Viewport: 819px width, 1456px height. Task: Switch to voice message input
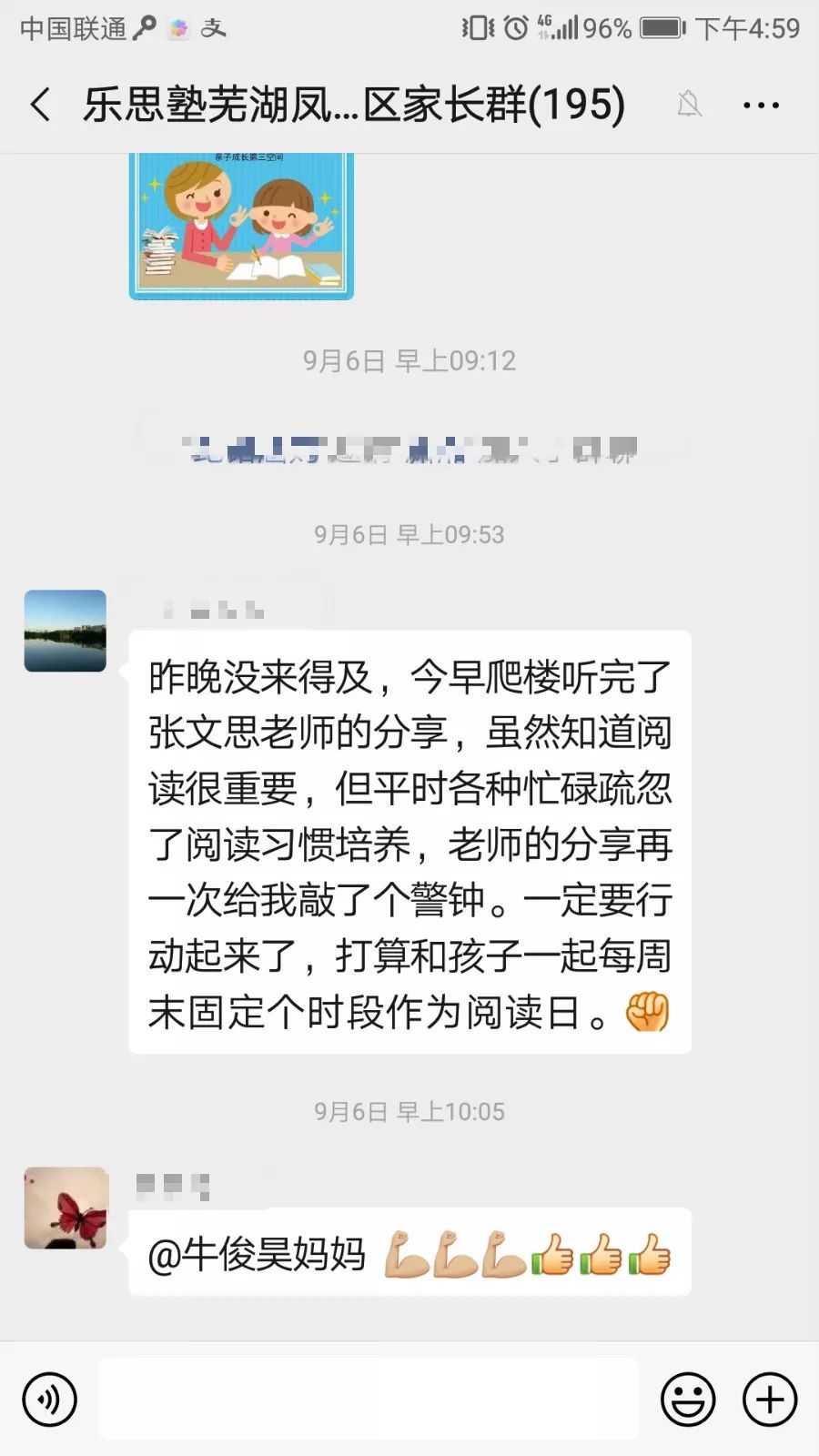50,1400
